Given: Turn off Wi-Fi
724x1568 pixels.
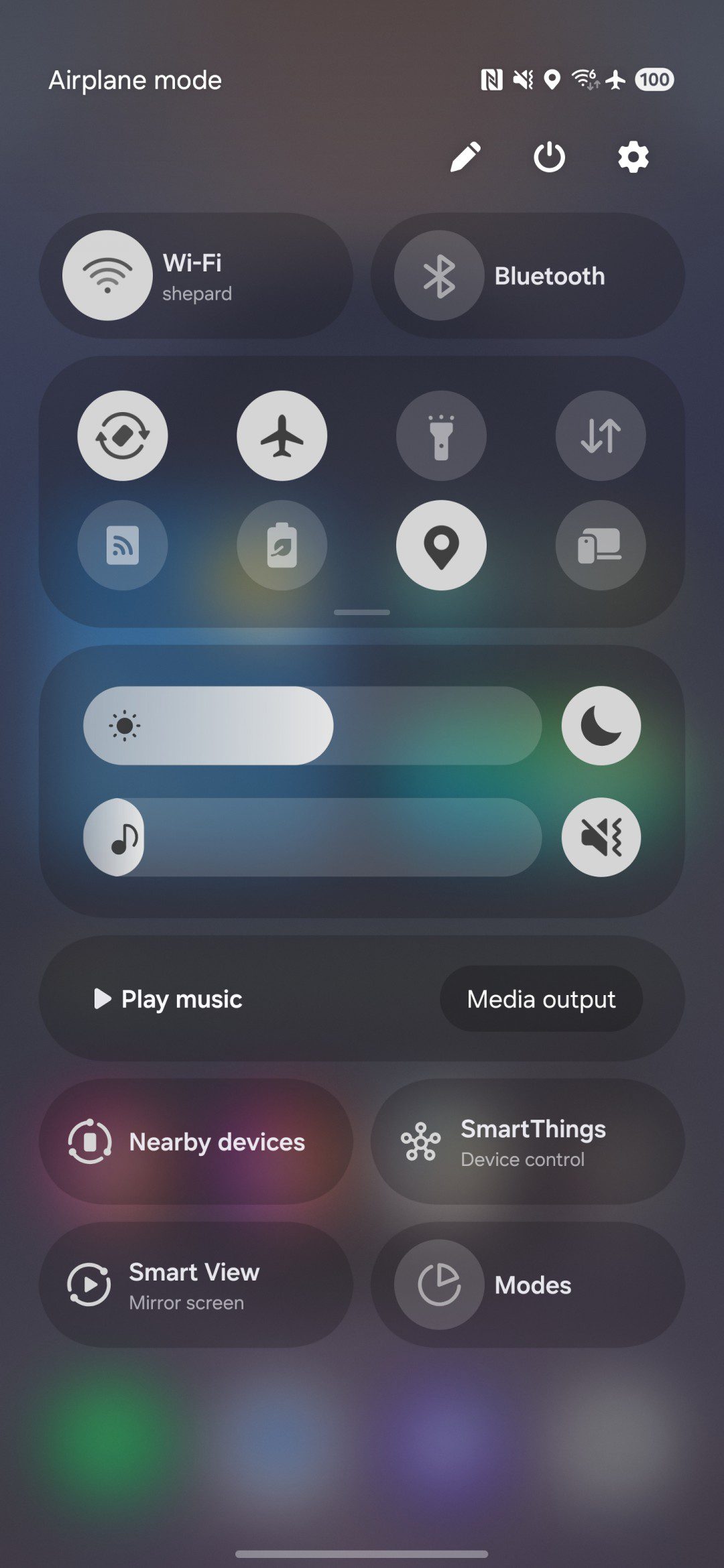Looking at the screenshot, I should (x=107, y=275).
